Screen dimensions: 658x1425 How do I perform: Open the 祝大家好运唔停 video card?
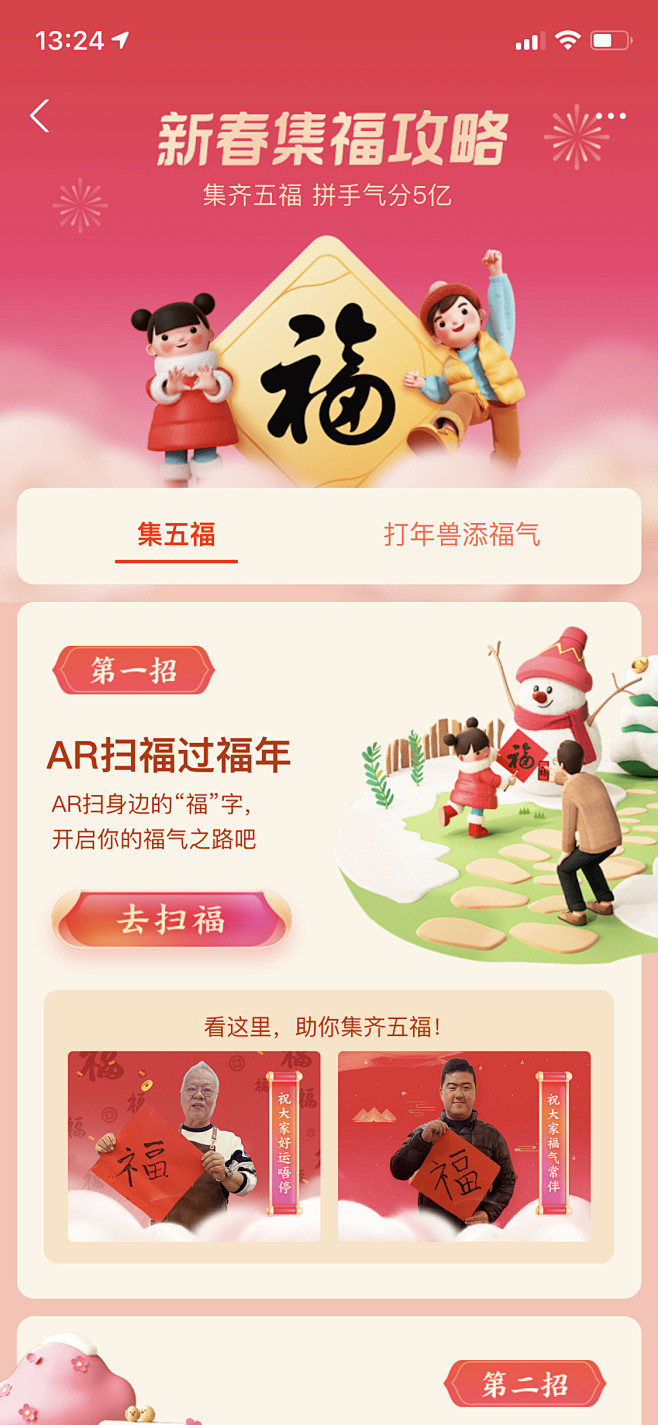click(x=194, y=1146)
